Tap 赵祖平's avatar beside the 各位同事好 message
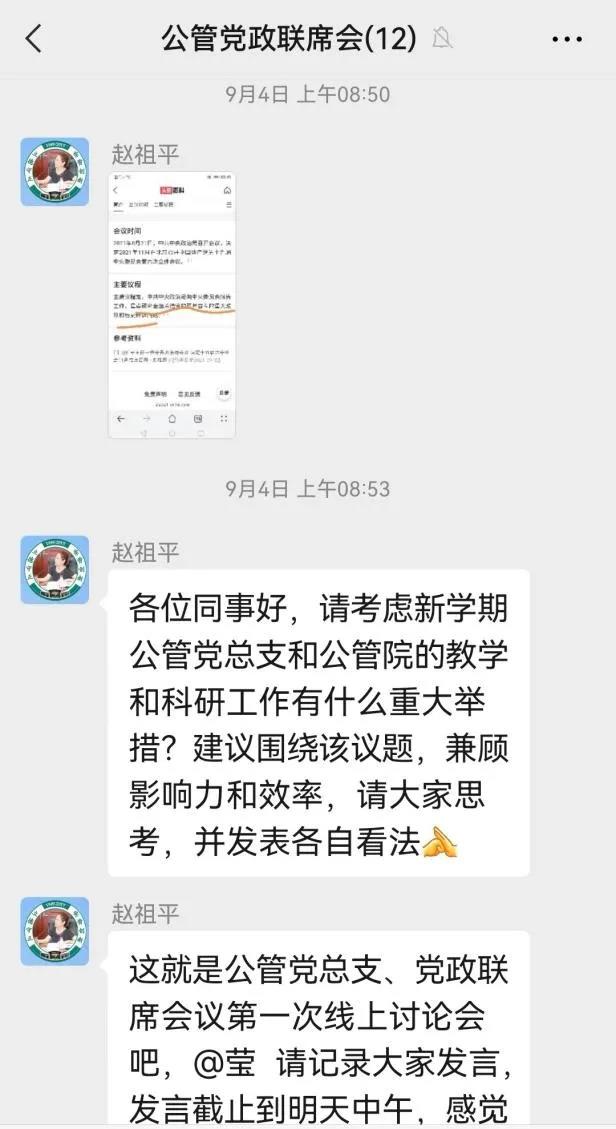The height and width of the screenshot is (1129, 616). tap(55, 569)
